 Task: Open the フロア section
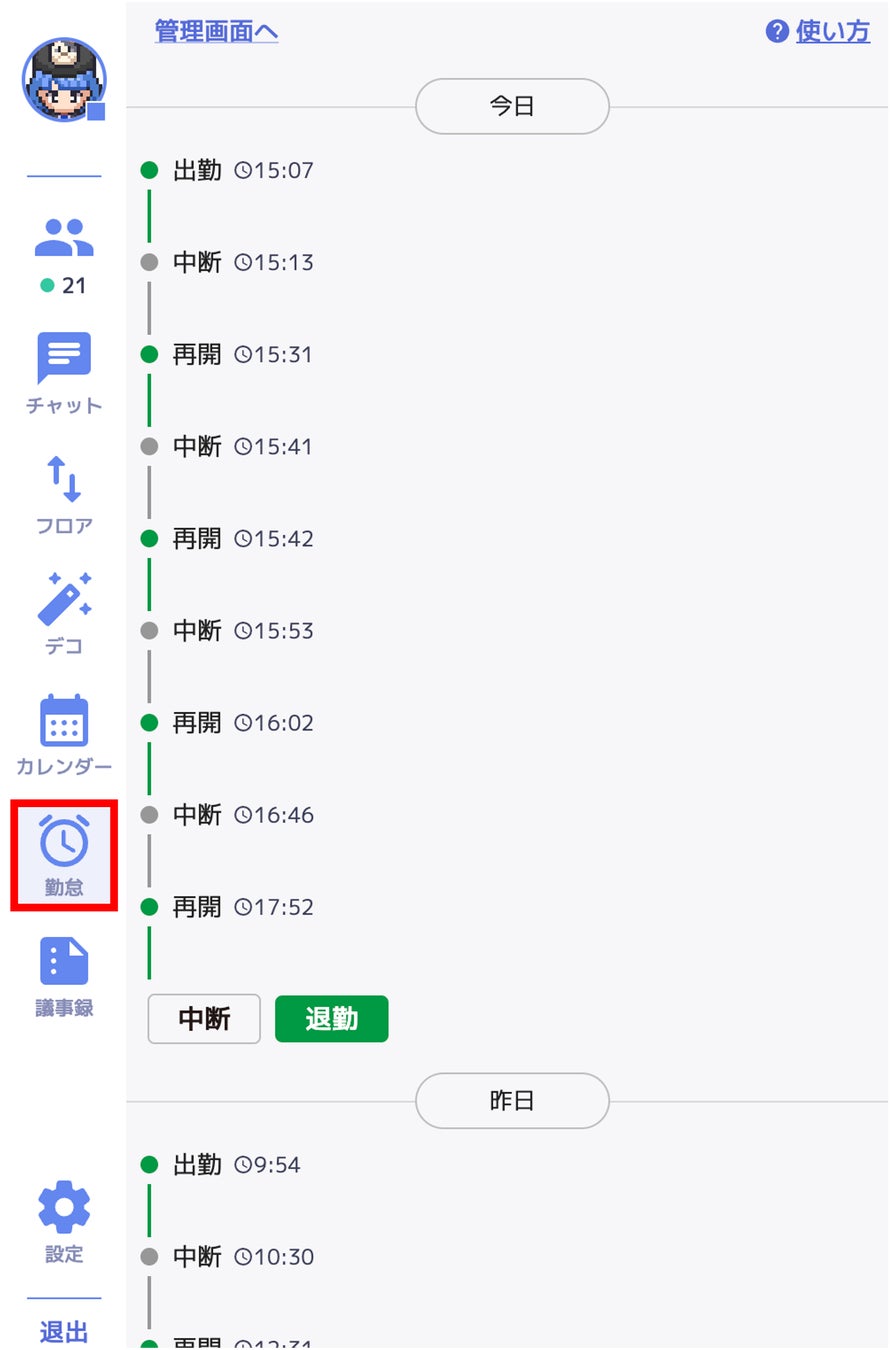pyautogui.click(x=64, y=494)
